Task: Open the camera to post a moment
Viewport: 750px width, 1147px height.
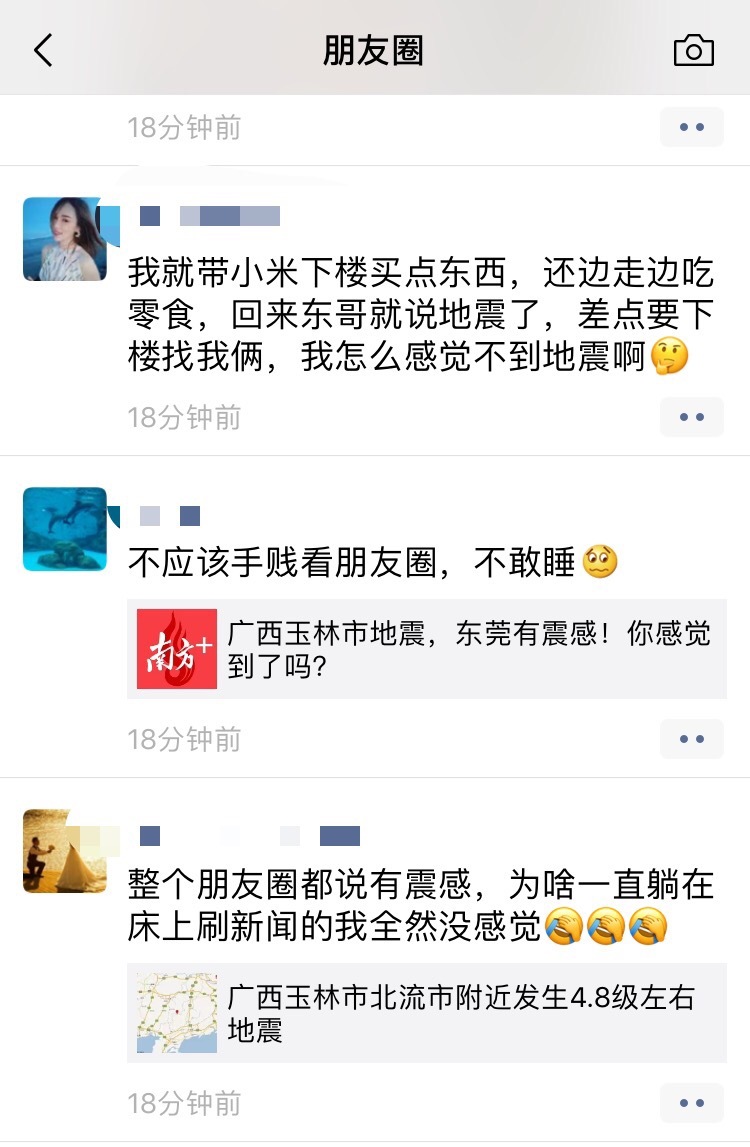Action: (x=693, y=50)
